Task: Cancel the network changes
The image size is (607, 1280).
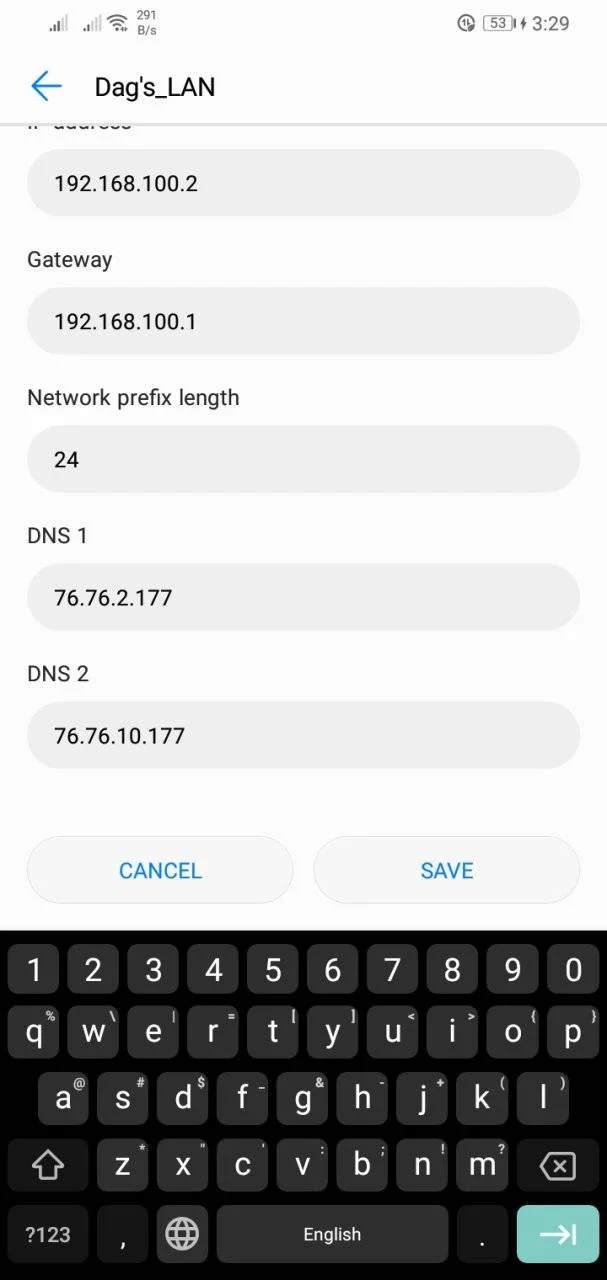Action: coord(160,870)
